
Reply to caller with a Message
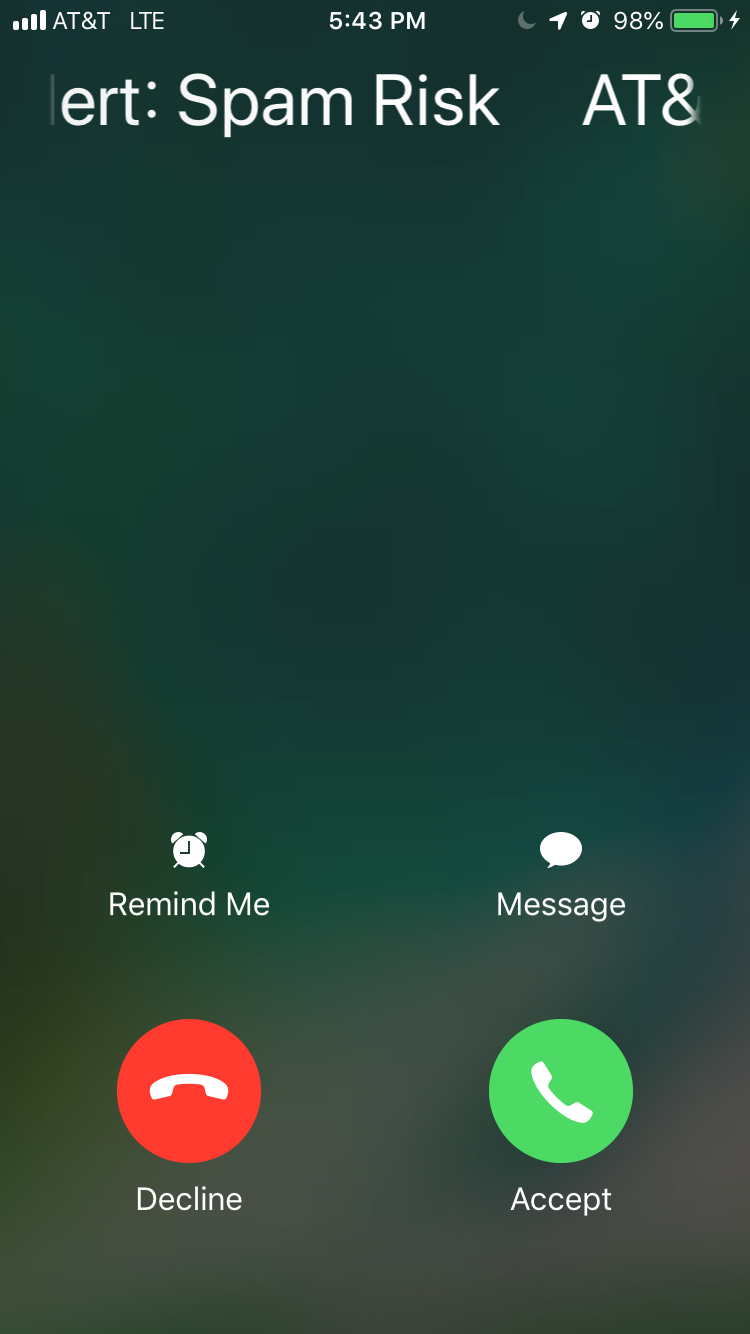pyautogui.click(x=561, y=876)
